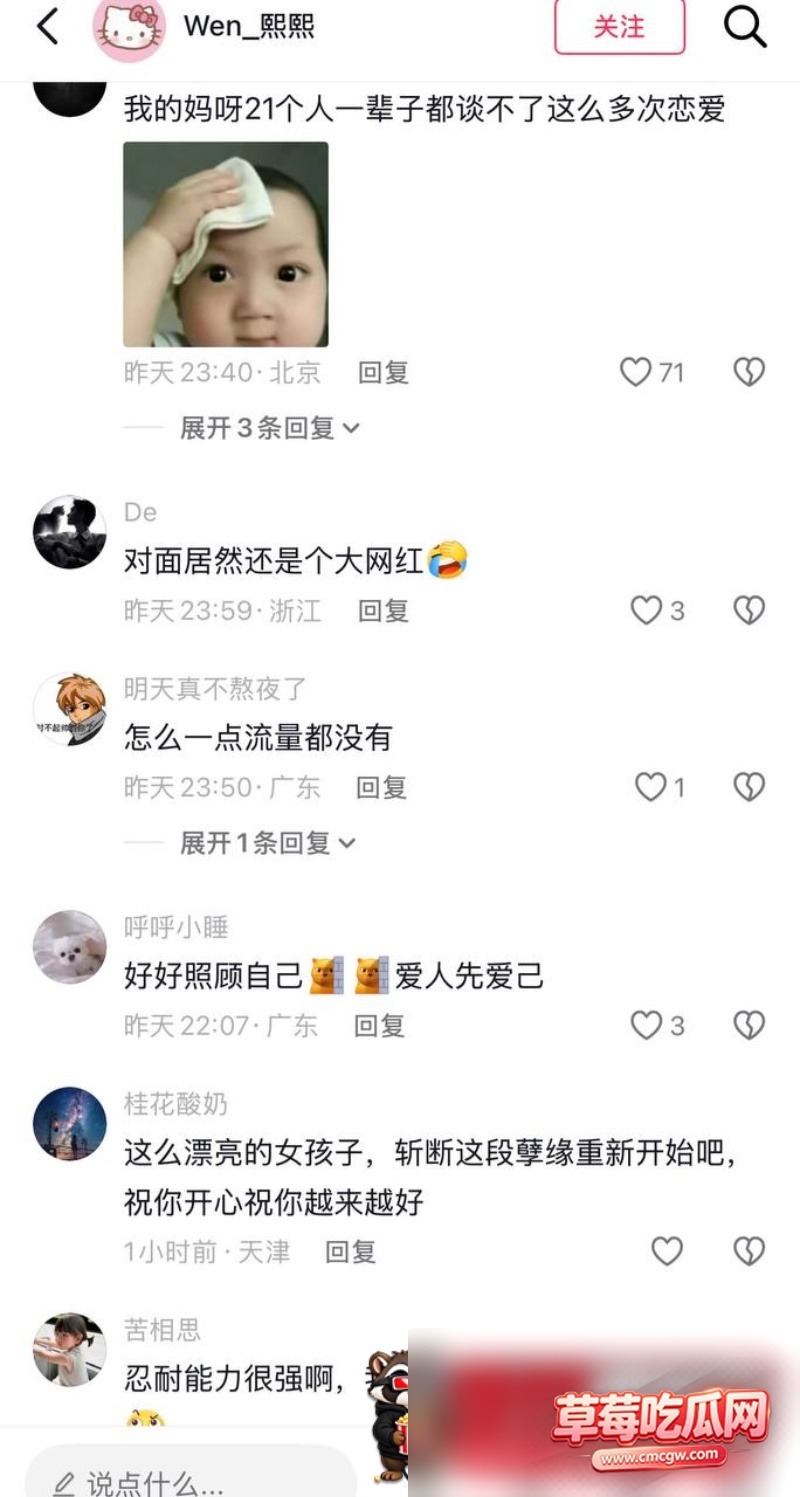
Task: Follow Wen_熙熙 with the 关注 button
Action: (x=620, y=27)
